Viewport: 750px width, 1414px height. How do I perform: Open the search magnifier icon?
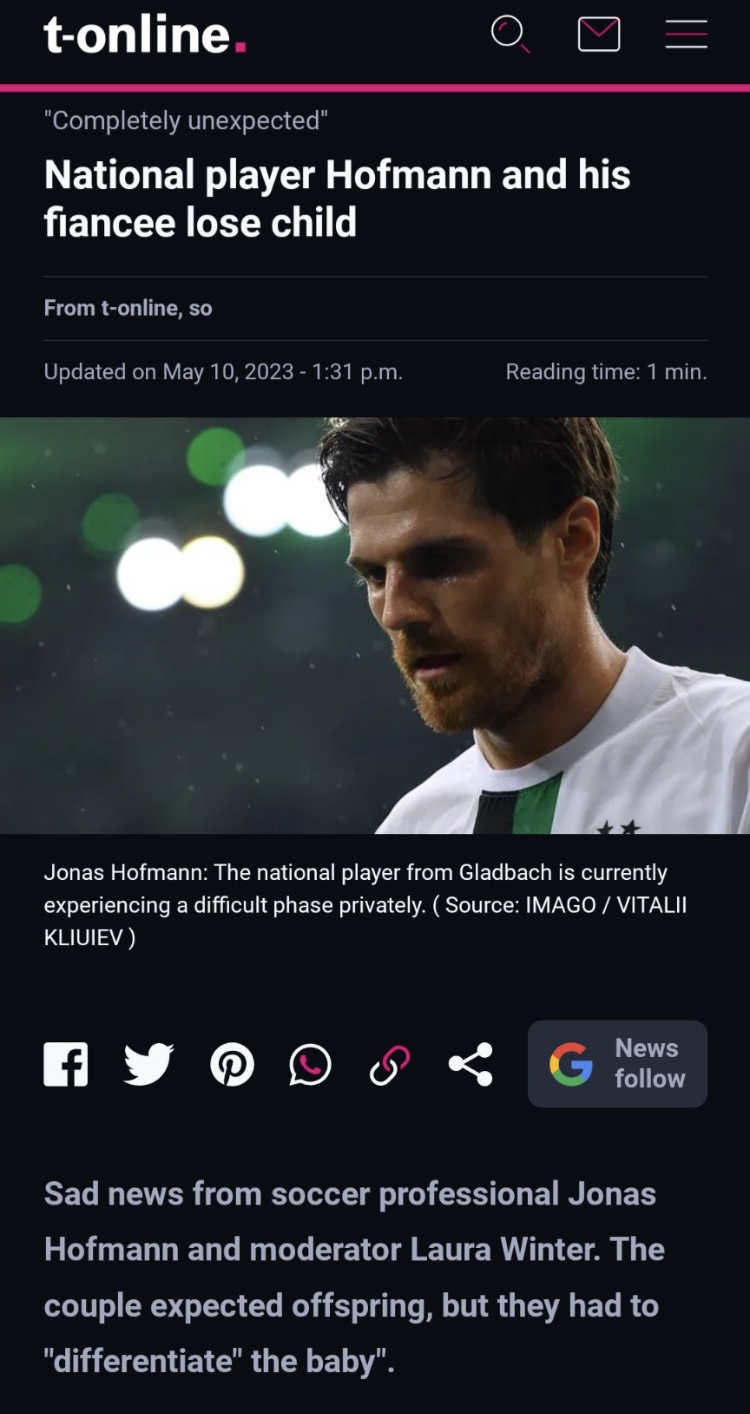tap(509, 35)
